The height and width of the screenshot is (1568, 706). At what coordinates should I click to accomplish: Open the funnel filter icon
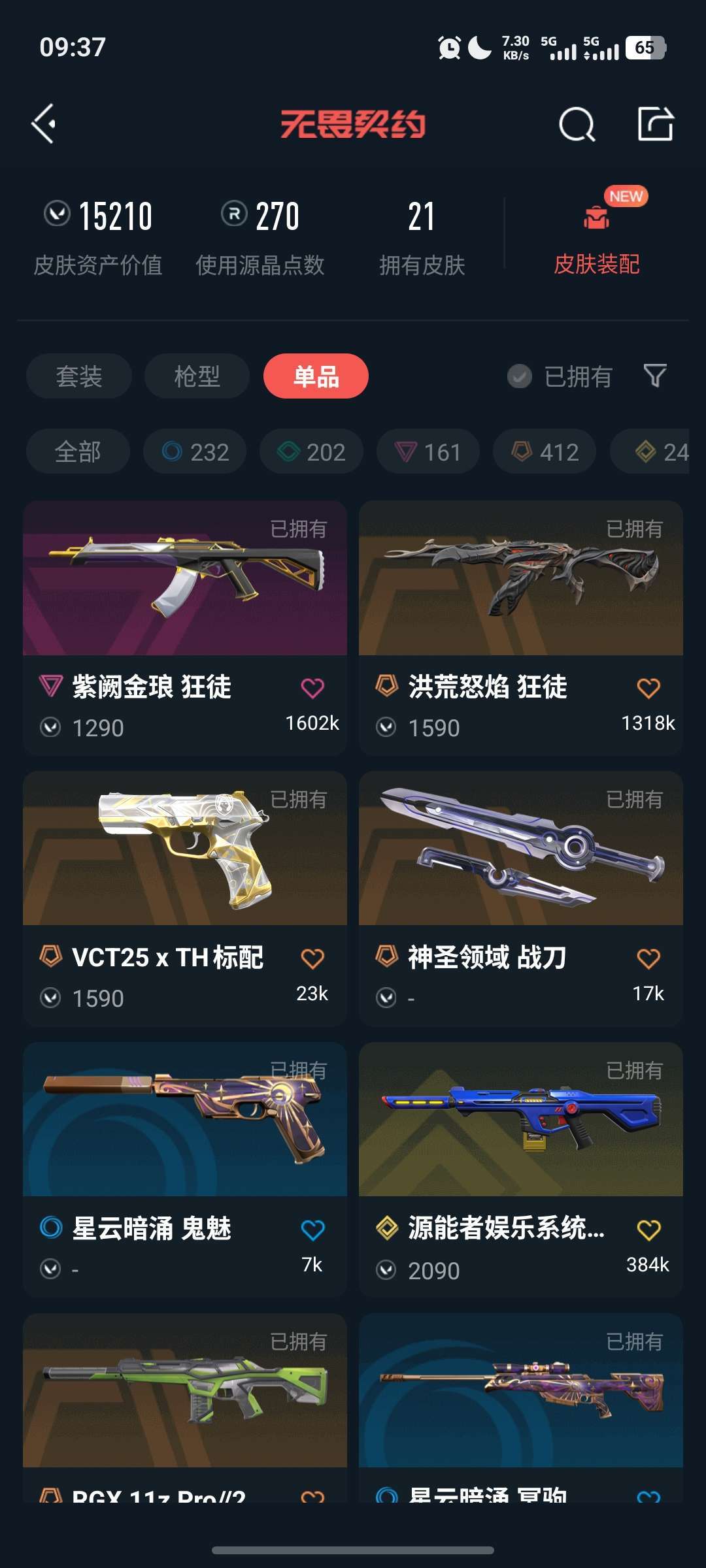click(655, 376)
